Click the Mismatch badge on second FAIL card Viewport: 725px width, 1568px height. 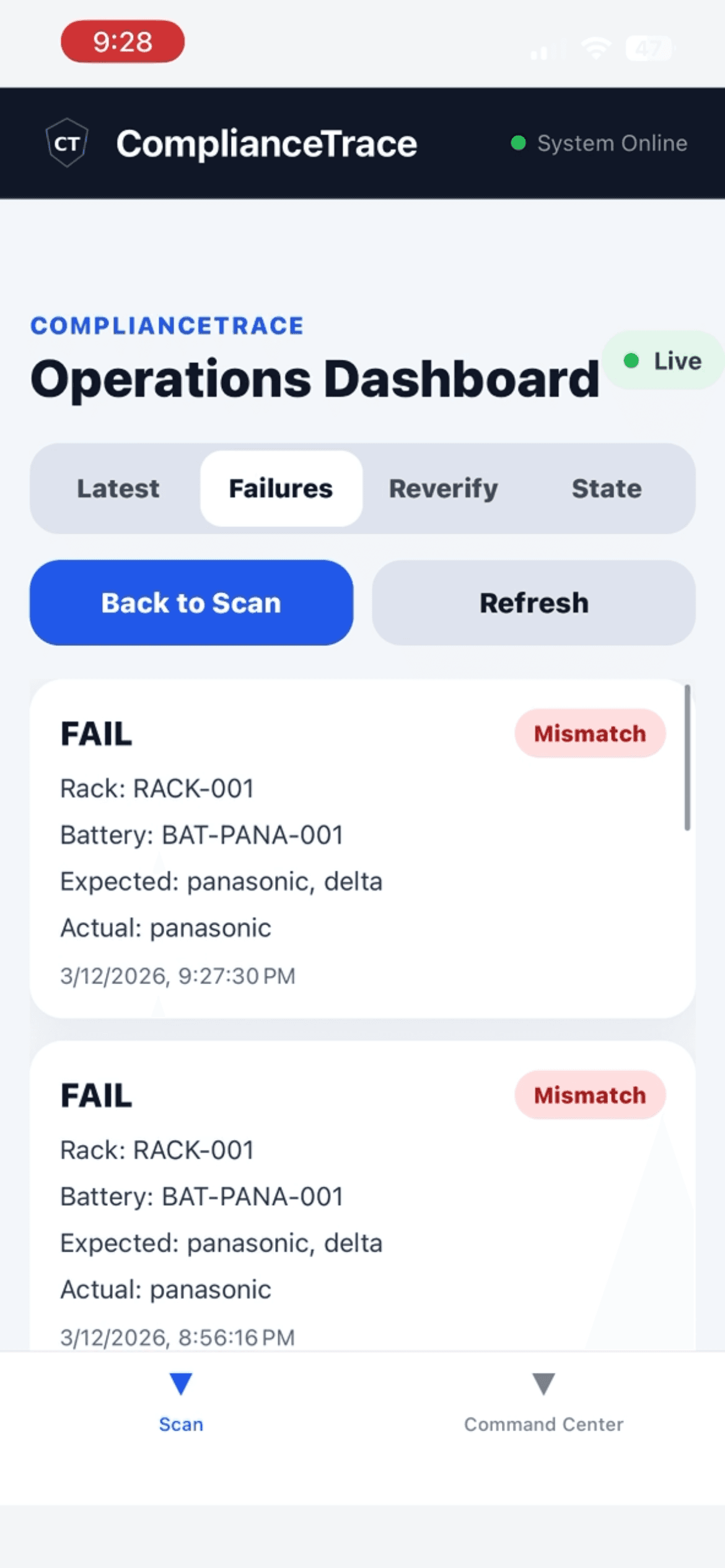(x=589, y=1095)
